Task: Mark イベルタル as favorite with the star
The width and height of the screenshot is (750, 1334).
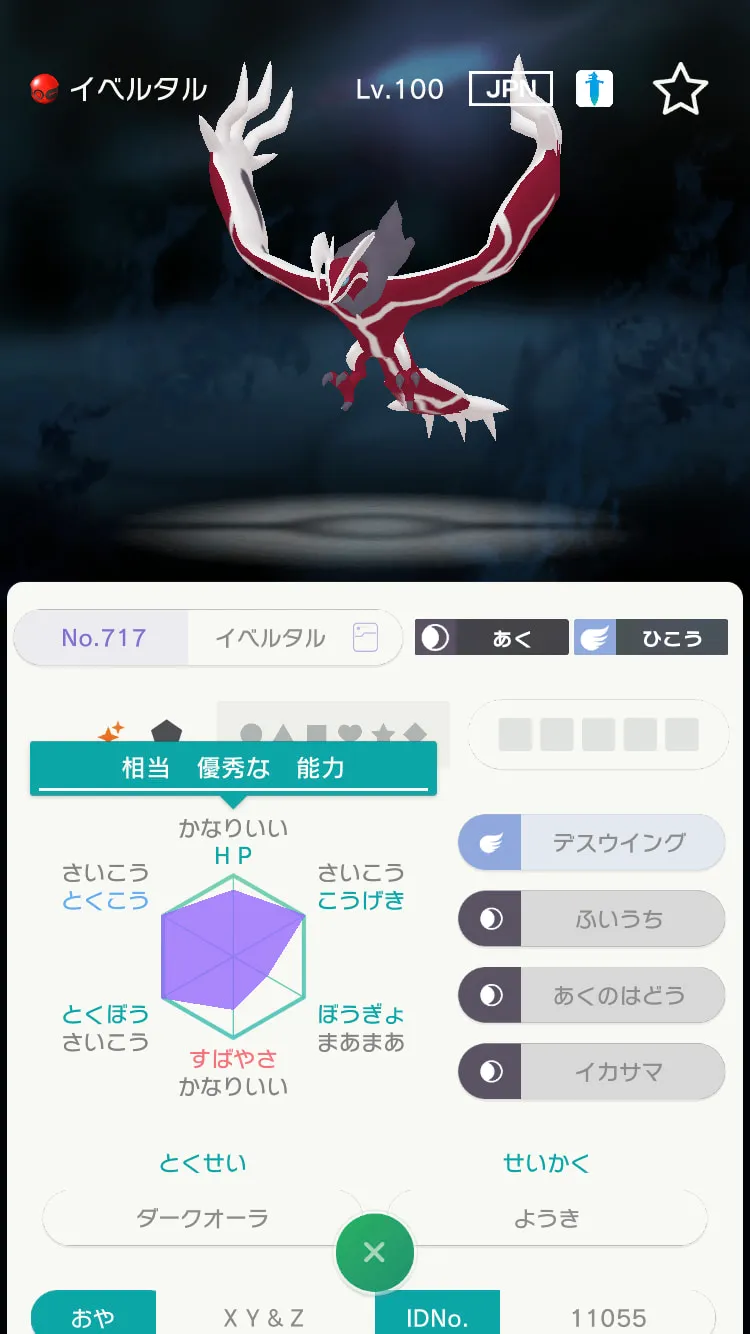Action: click(x=680, y=91)
